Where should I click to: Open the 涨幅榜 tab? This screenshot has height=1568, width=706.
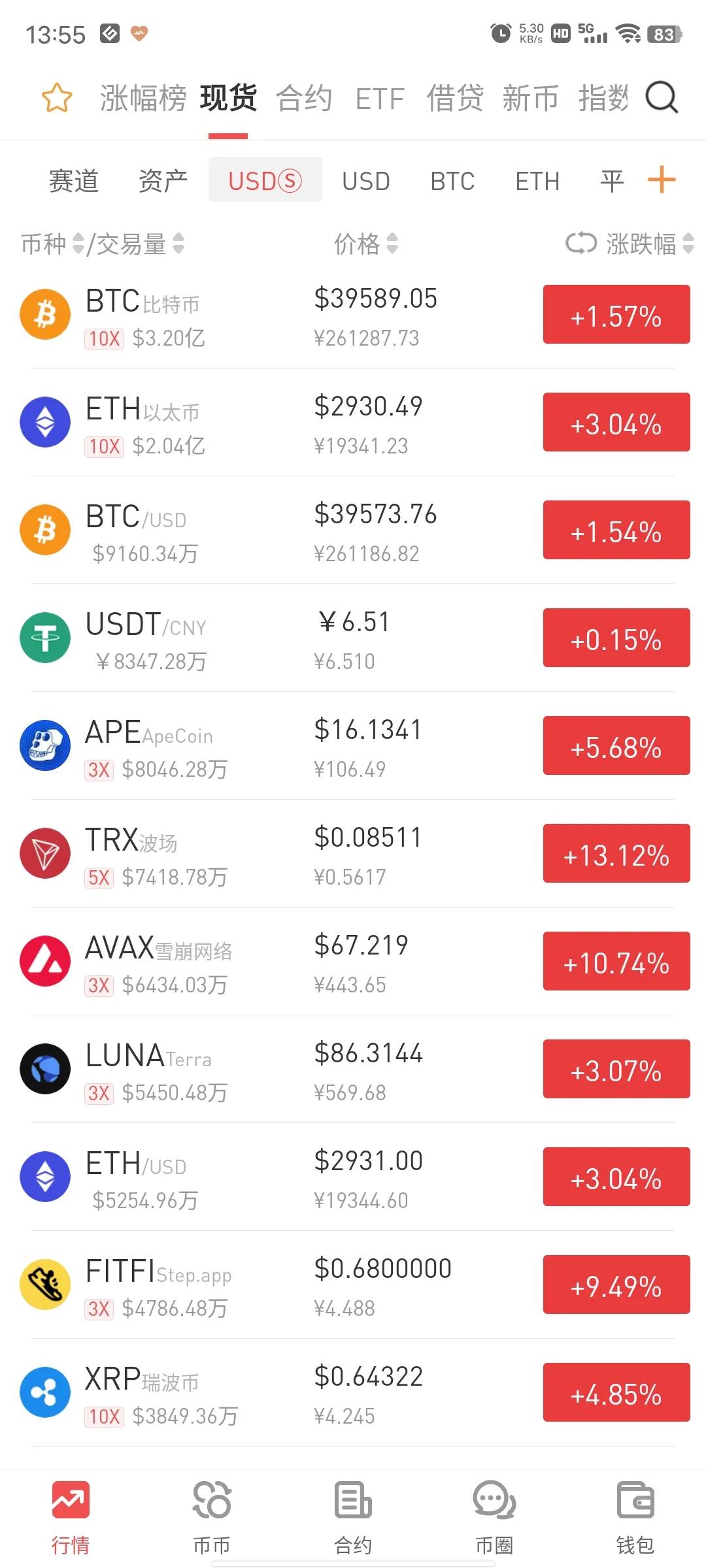click(x=143, y=99)
